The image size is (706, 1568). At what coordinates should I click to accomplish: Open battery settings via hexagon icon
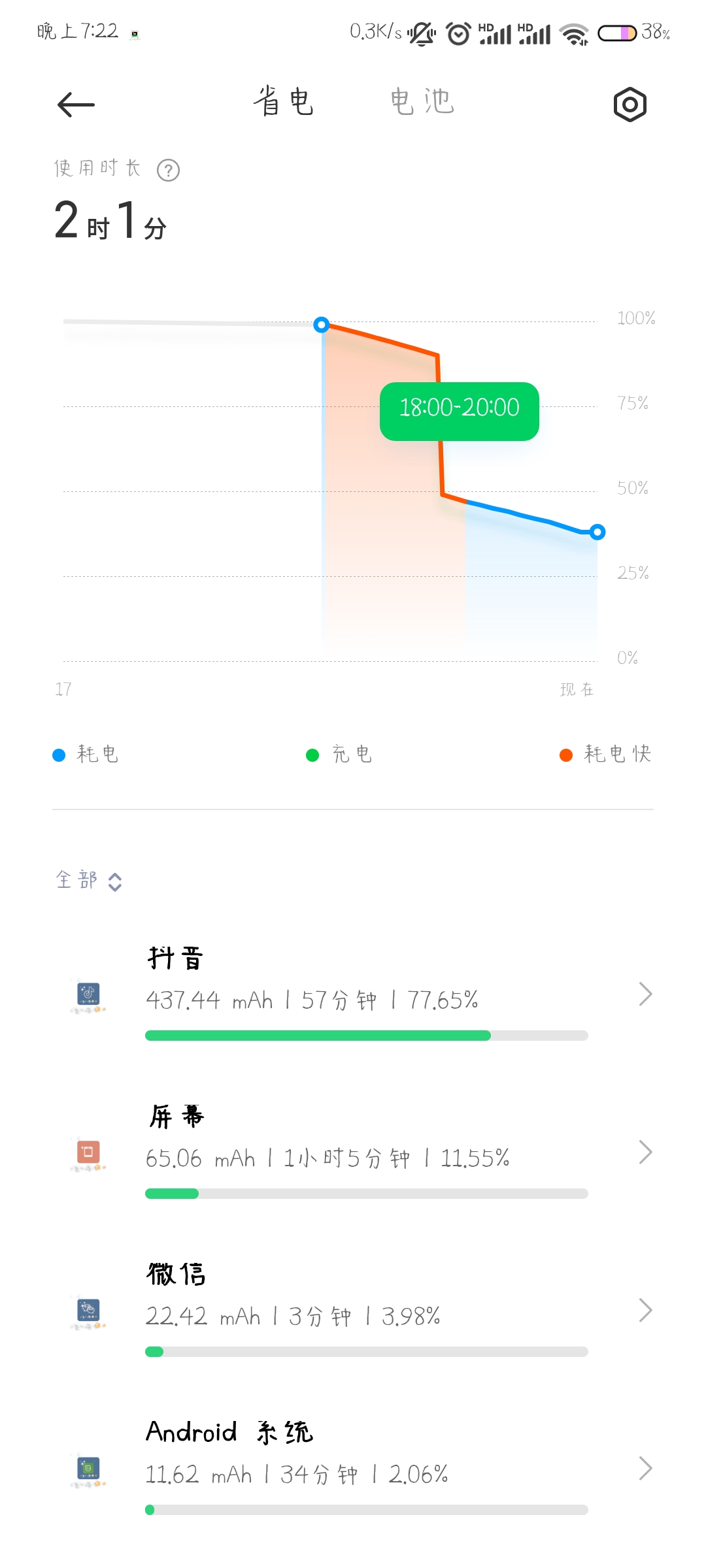coord(630,105)
